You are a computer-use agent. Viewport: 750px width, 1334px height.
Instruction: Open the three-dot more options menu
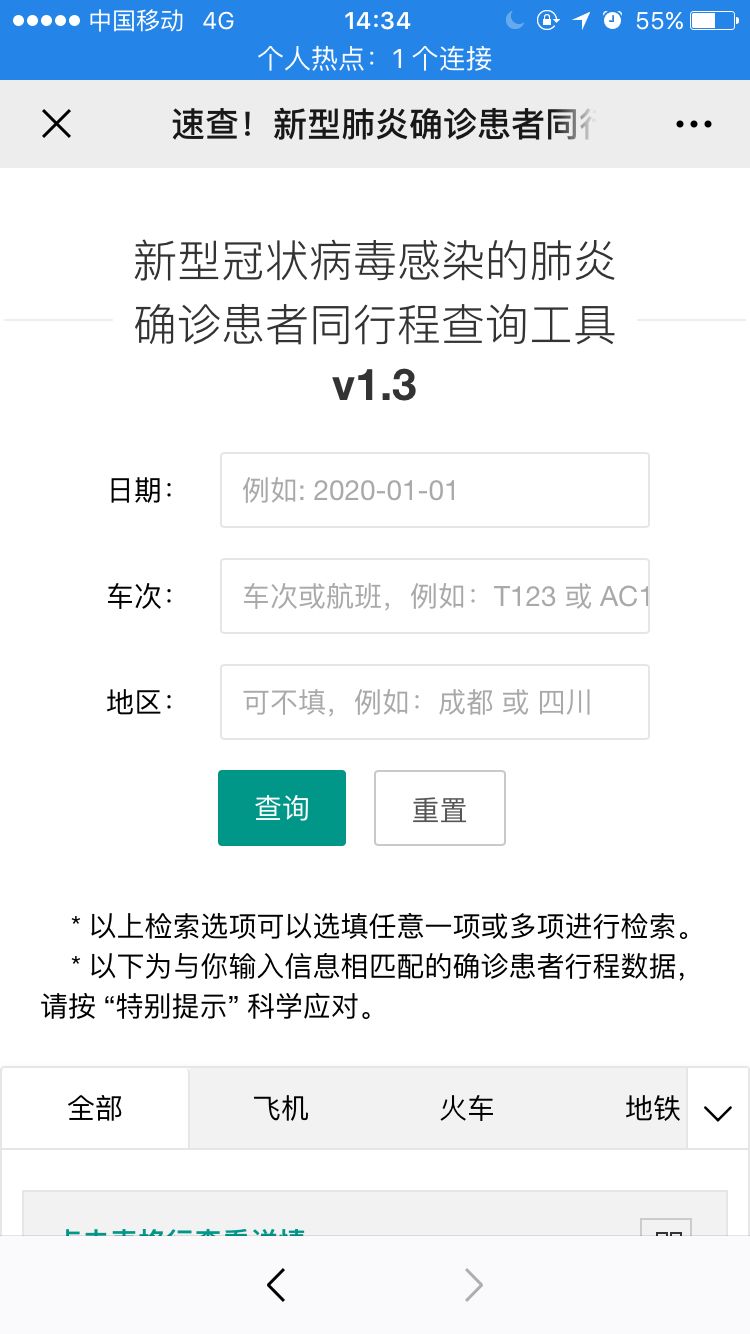pos(693,124)
